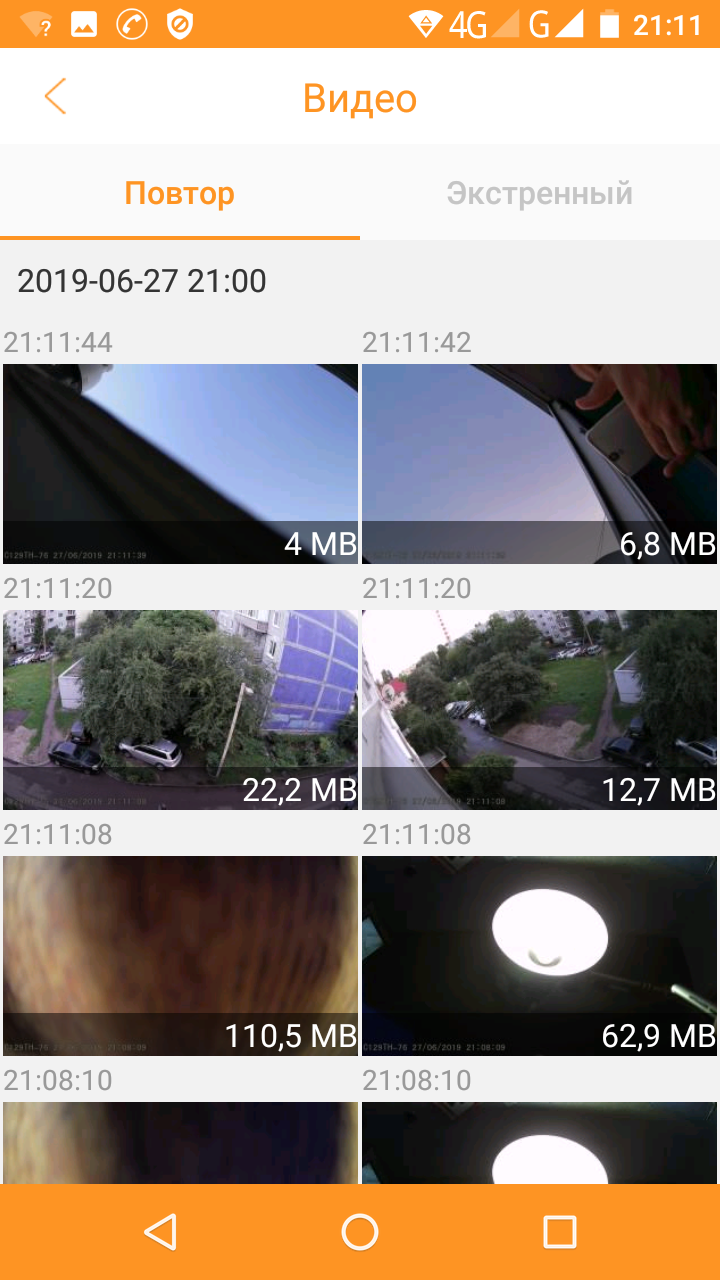720x1280 pixels.
Task: Play the 6,8 MB video from 21:11:42
Action: tap(539, 463)
